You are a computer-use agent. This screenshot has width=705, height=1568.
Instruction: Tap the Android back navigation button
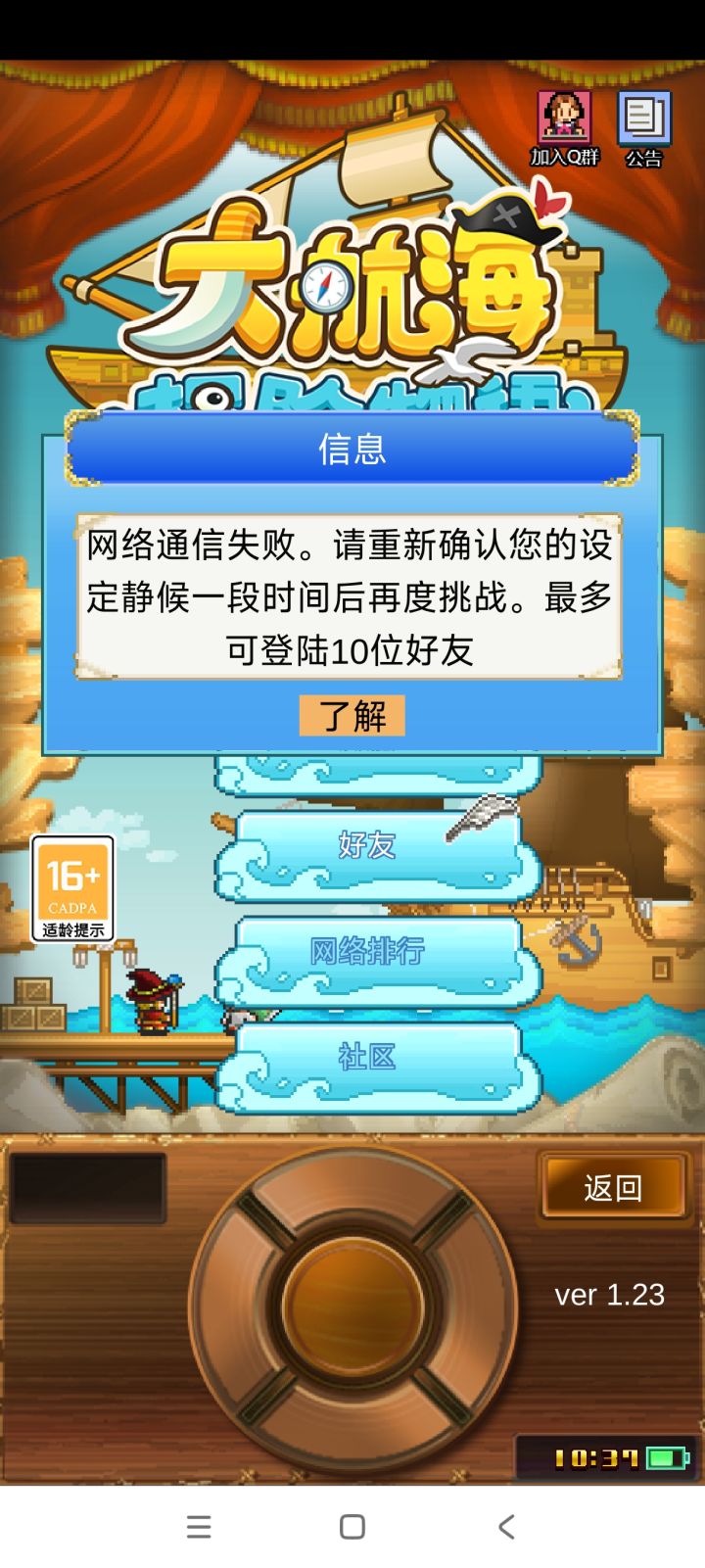tap(505, 1527)
